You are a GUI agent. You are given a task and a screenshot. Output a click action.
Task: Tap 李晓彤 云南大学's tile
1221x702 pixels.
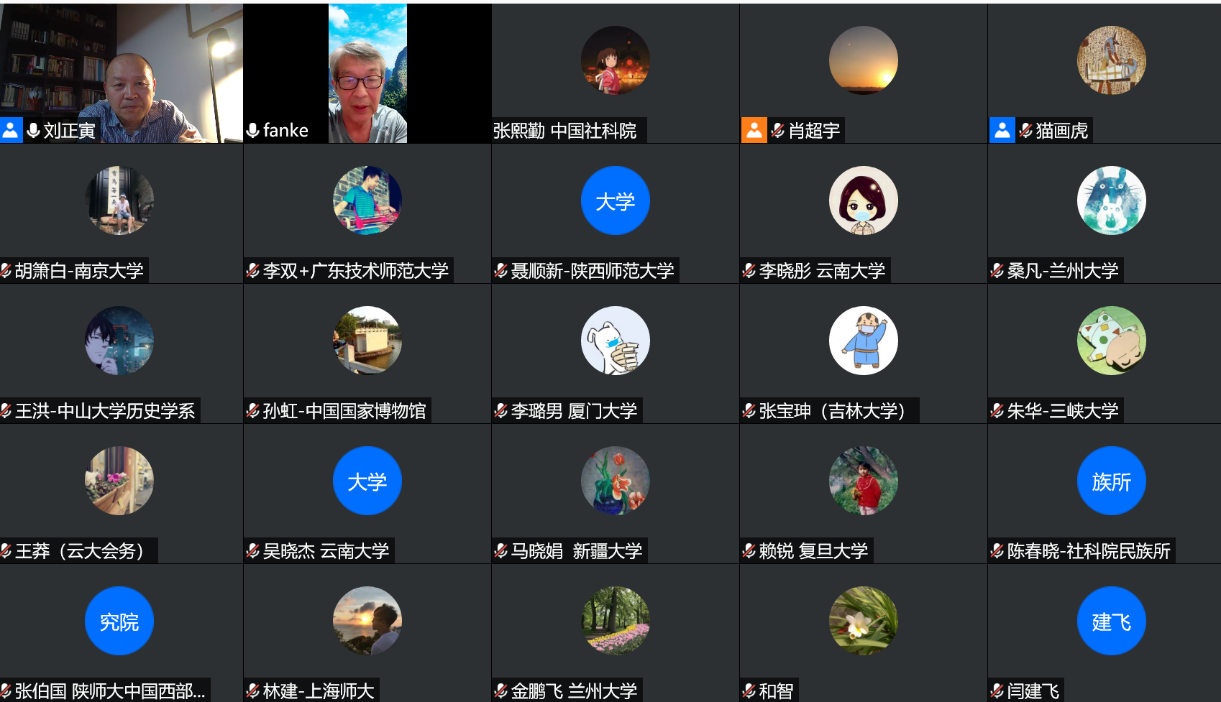point(863,213)
